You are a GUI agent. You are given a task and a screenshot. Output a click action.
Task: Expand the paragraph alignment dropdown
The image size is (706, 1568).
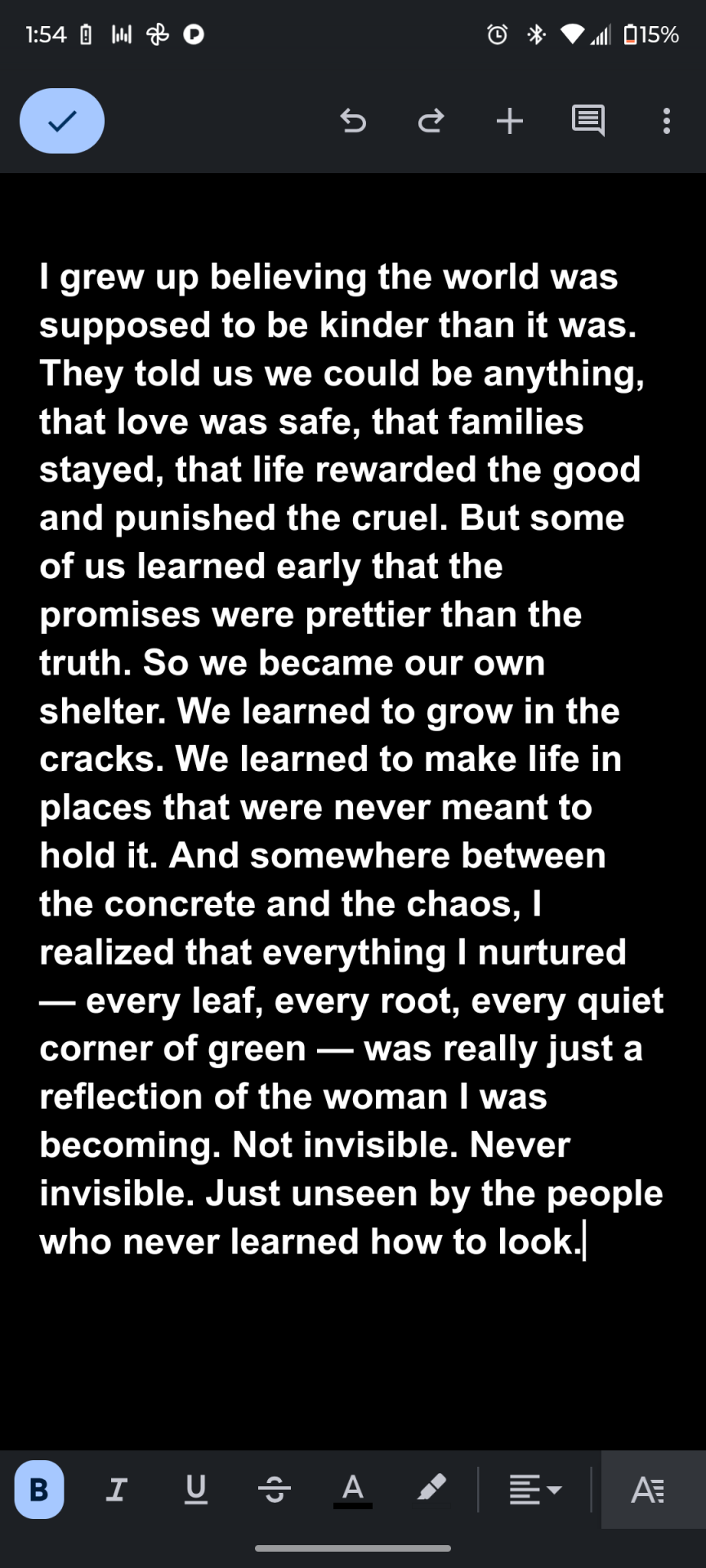pos(535,1490)
